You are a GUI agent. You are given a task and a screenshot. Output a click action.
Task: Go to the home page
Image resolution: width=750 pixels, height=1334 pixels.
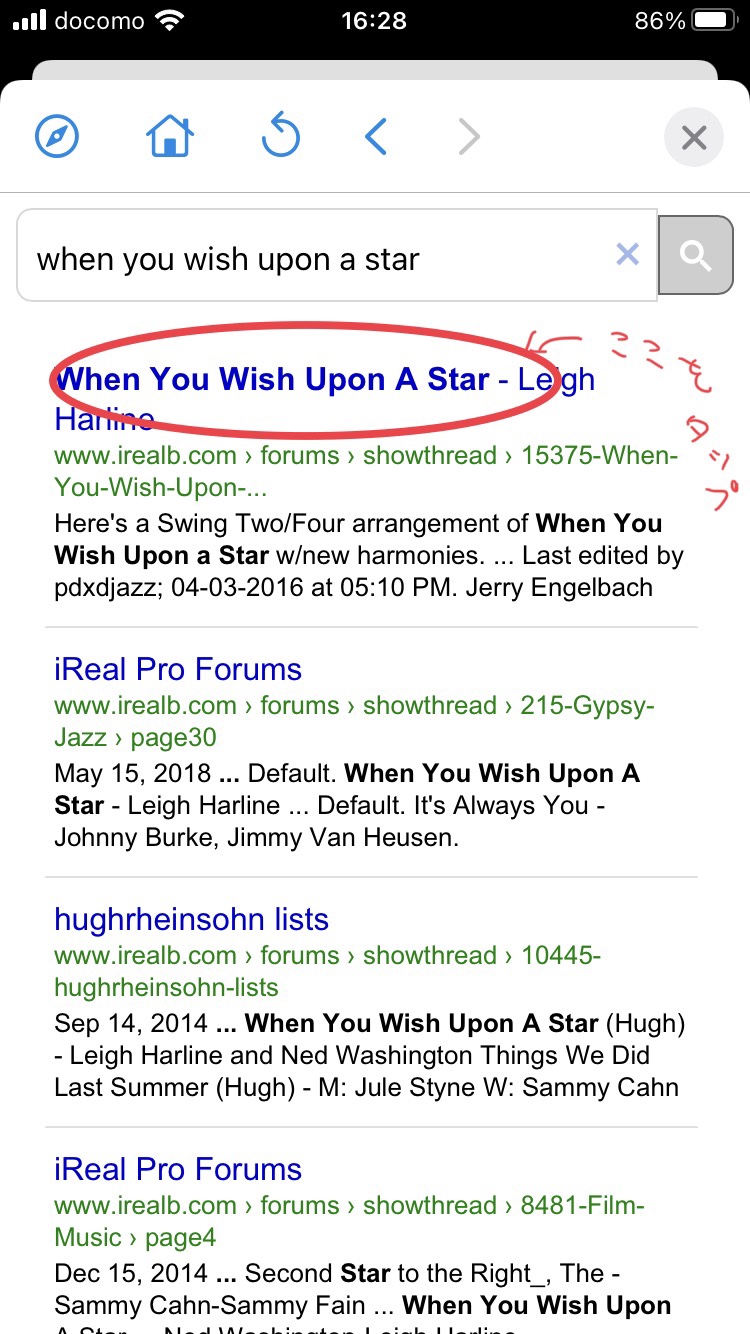(x=169, y=136)
